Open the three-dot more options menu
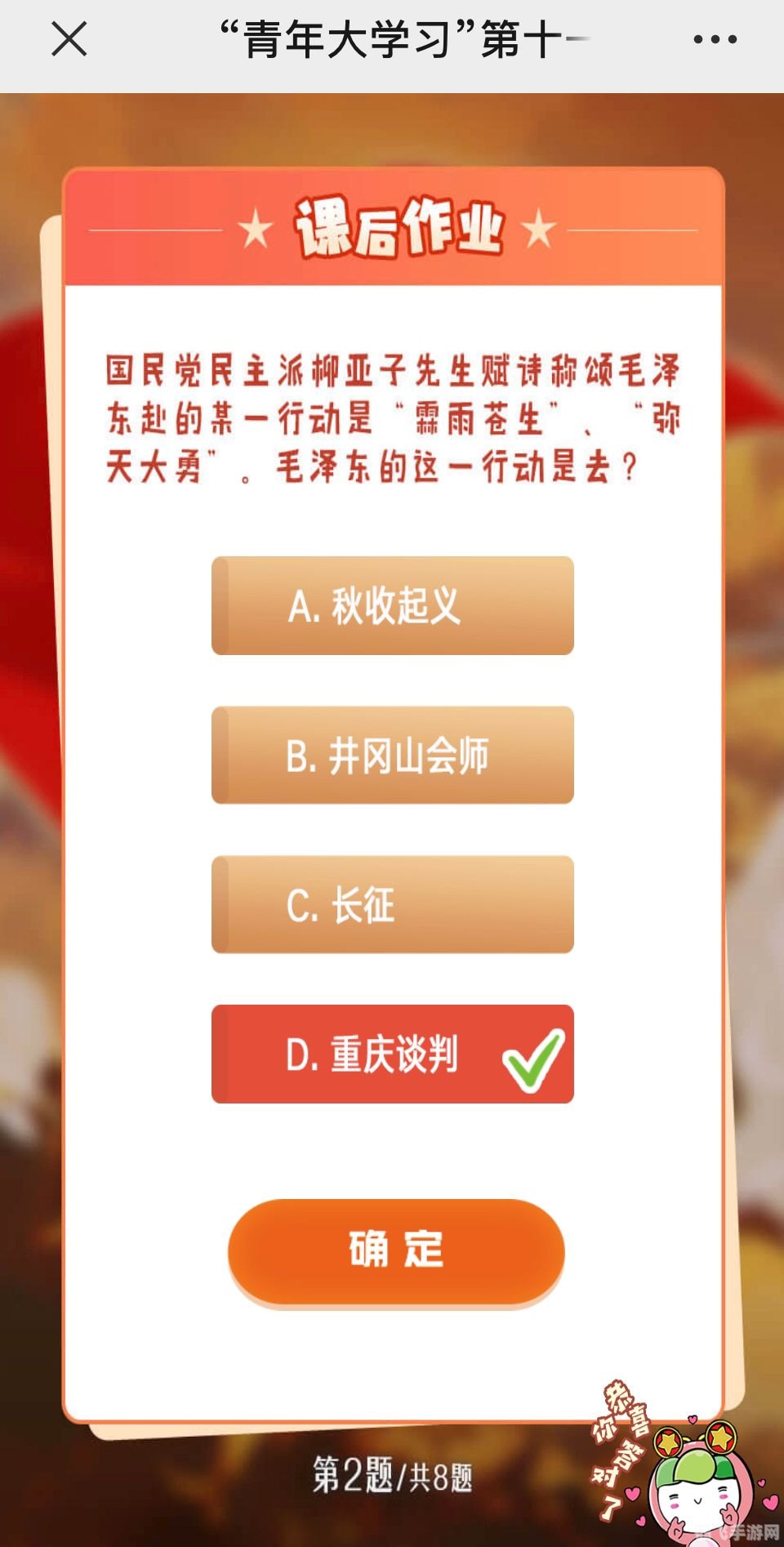Screen dimensions: 784x1547 click(715, 39)
